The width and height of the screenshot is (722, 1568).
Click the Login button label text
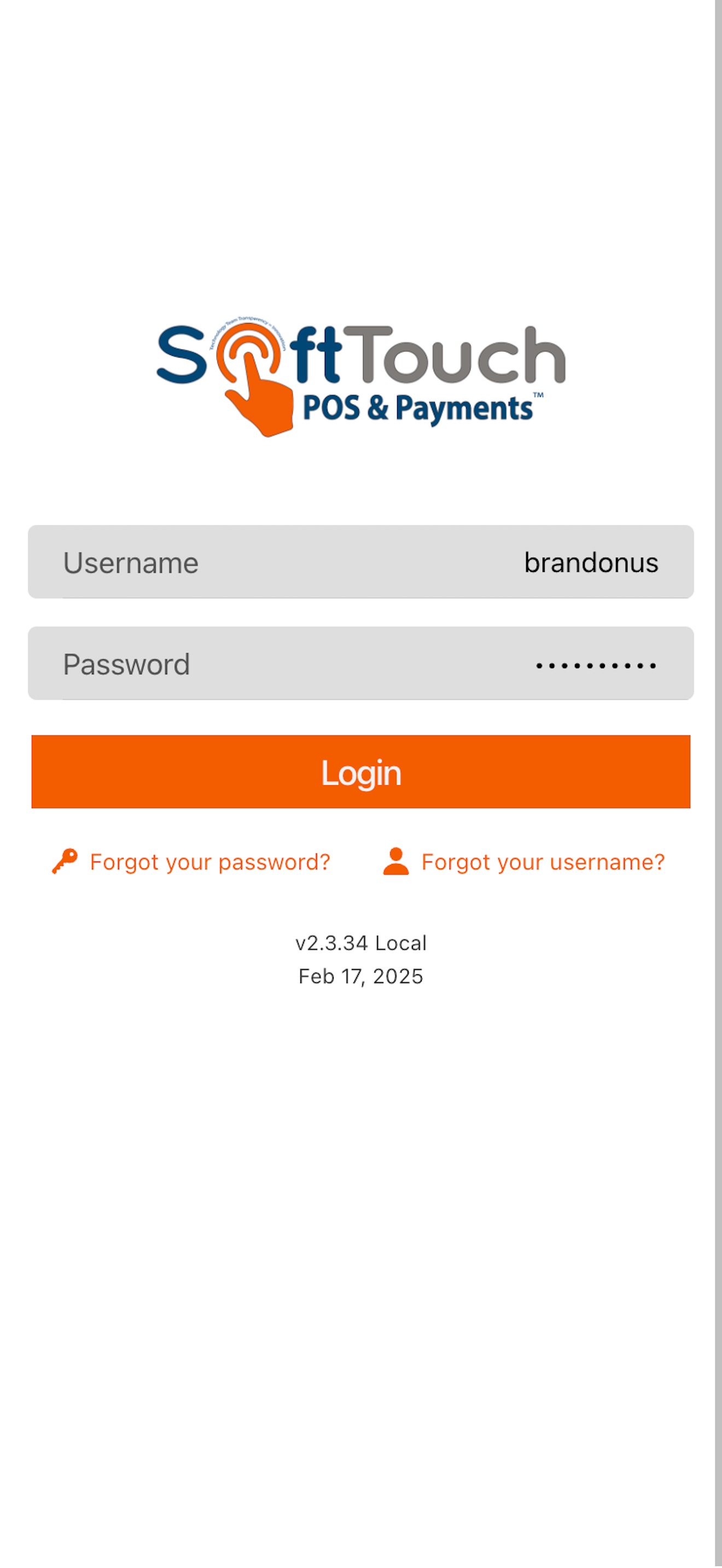[361, 772]
